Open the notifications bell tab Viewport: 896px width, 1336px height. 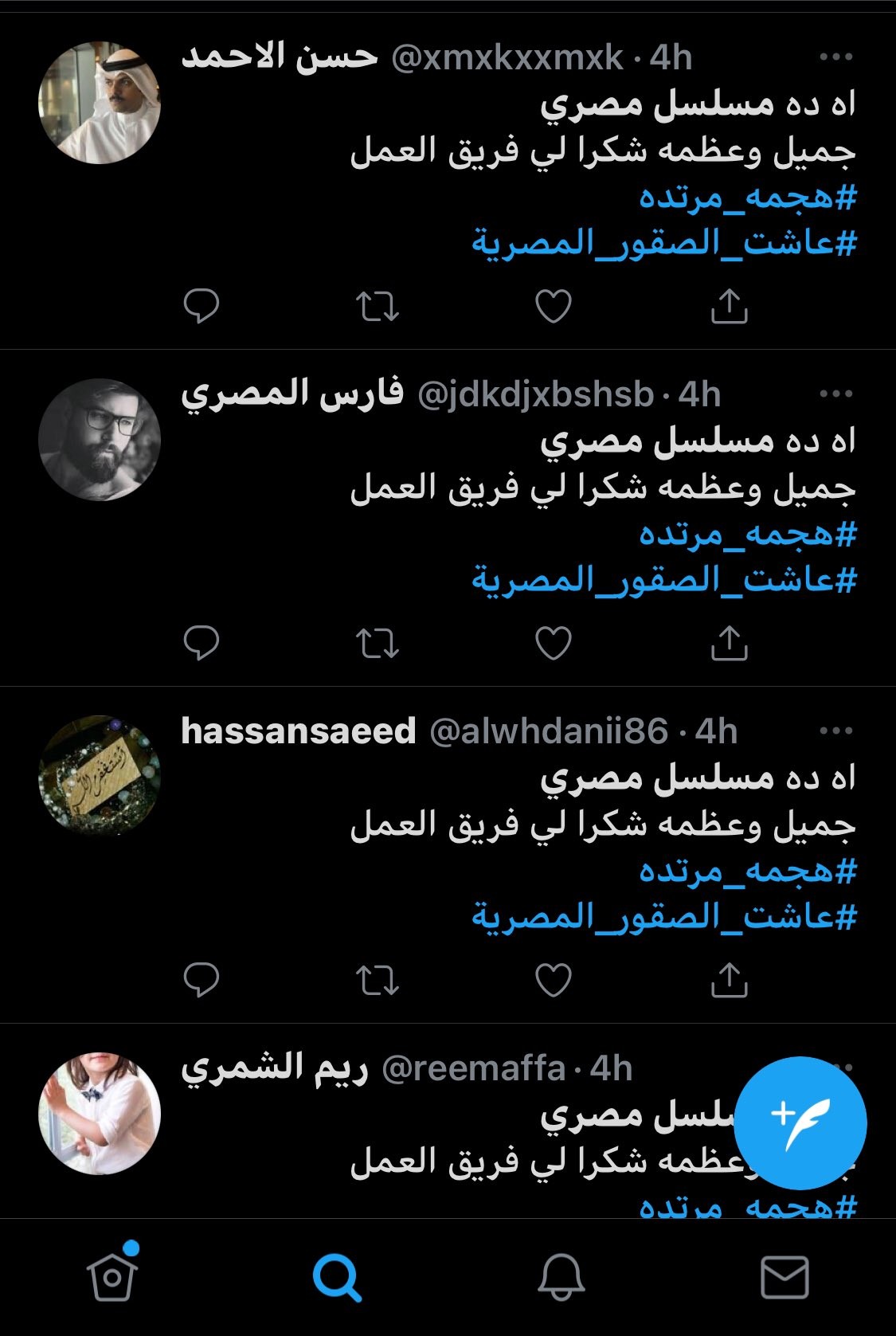coord(561,1277)
